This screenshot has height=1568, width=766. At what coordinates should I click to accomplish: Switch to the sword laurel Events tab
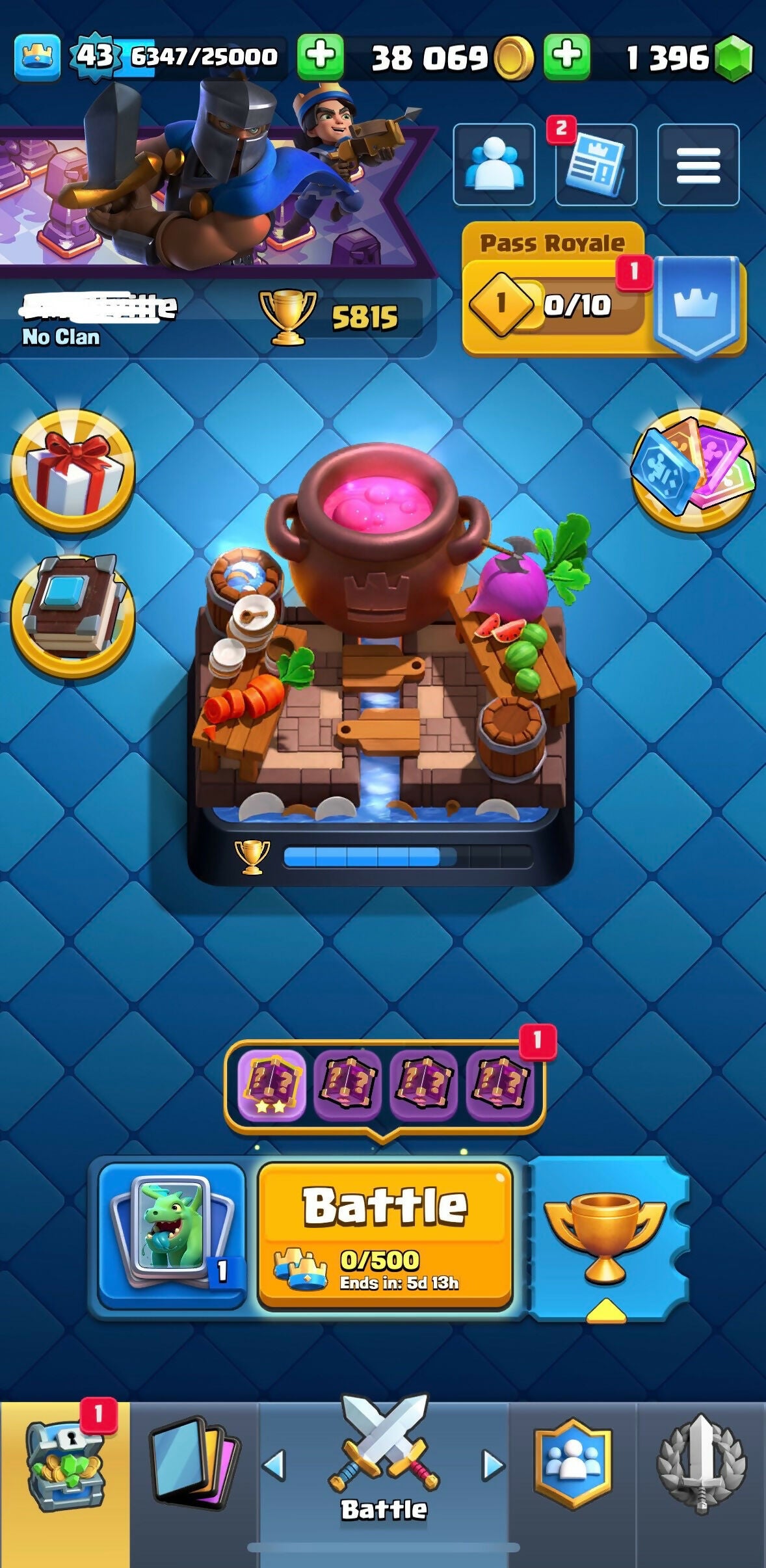pyautogui.click(x=701, y=1484)
